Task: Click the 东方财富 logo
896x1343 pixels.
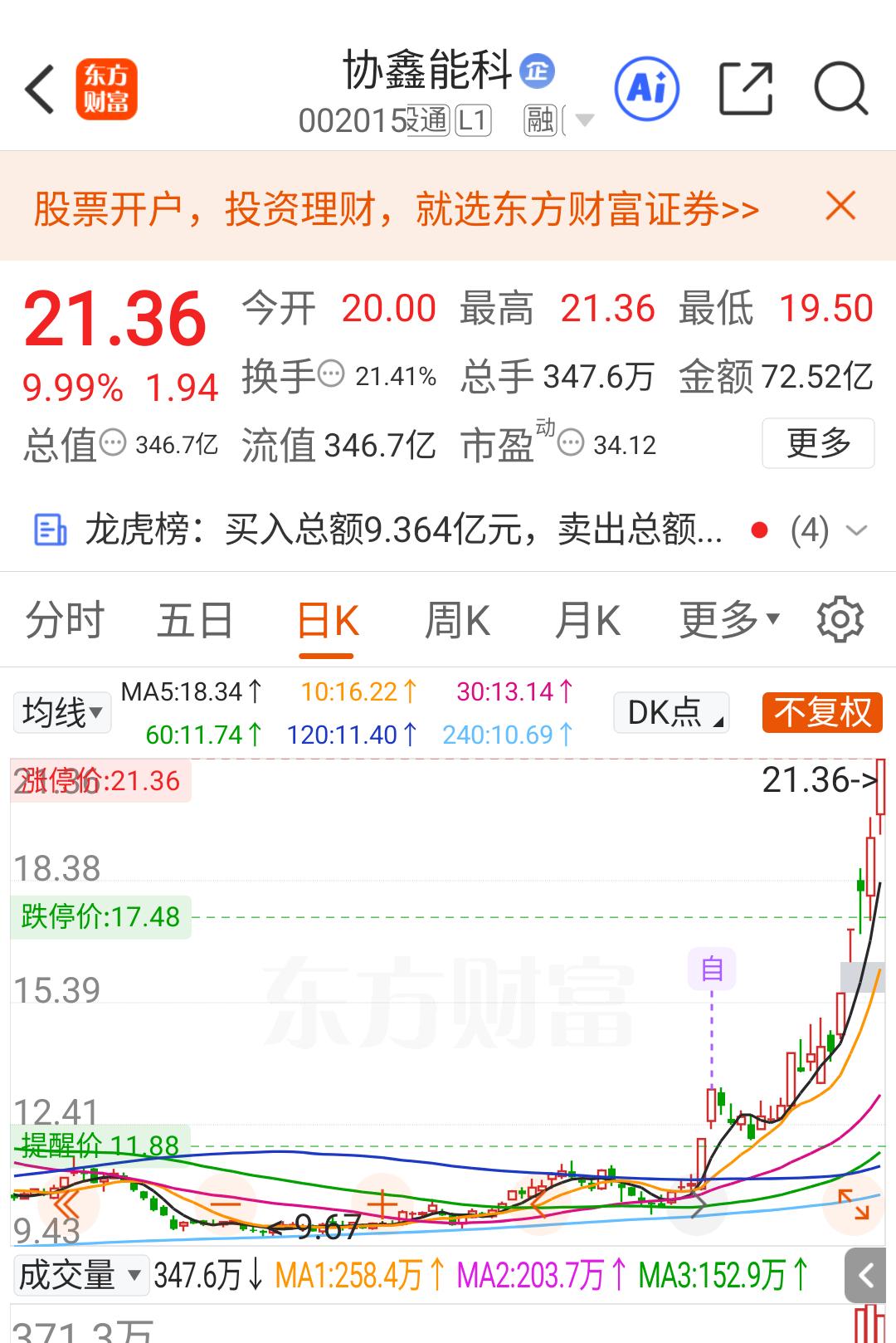Action: pyautogui.click(x=106, y=90)
